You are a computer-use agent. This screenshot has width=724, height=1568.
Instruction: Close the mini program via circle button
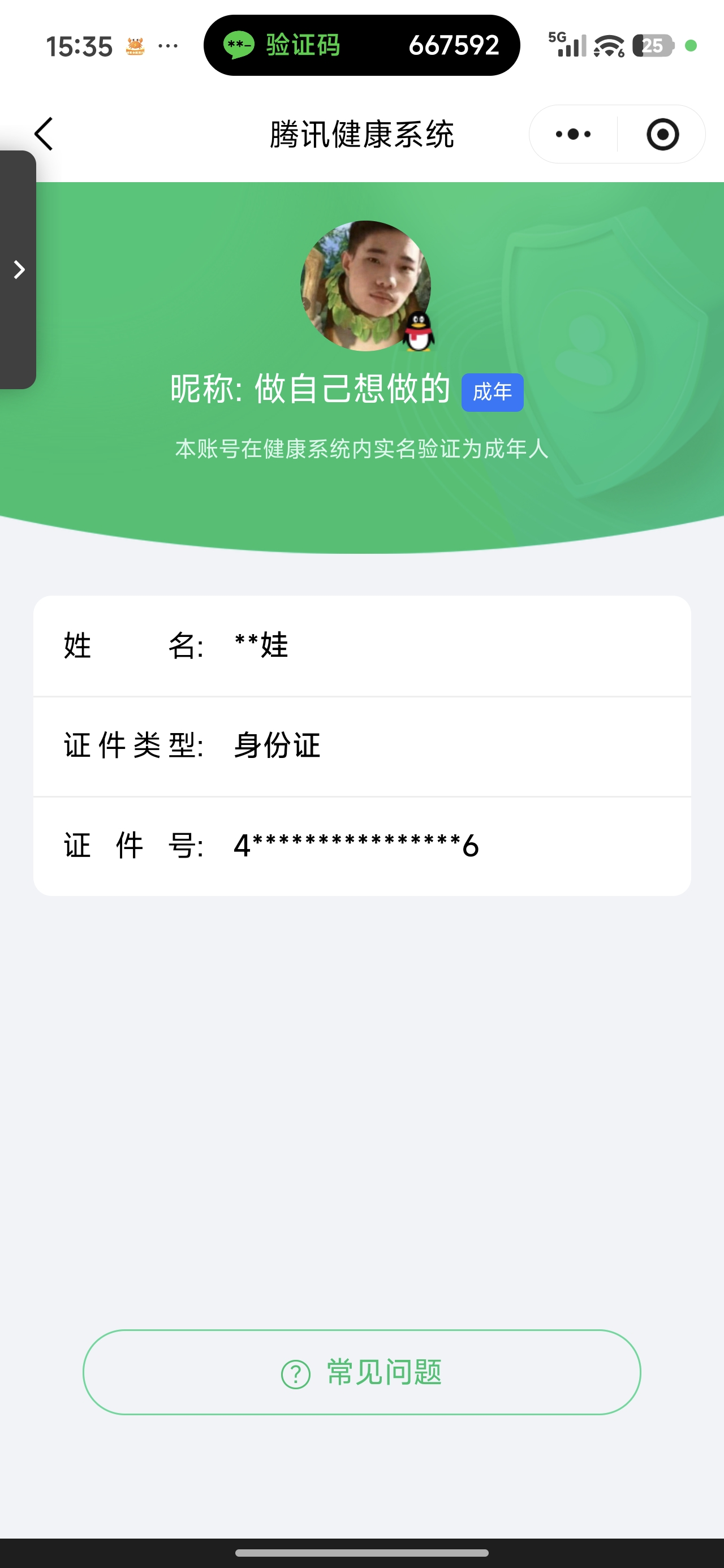662,134
